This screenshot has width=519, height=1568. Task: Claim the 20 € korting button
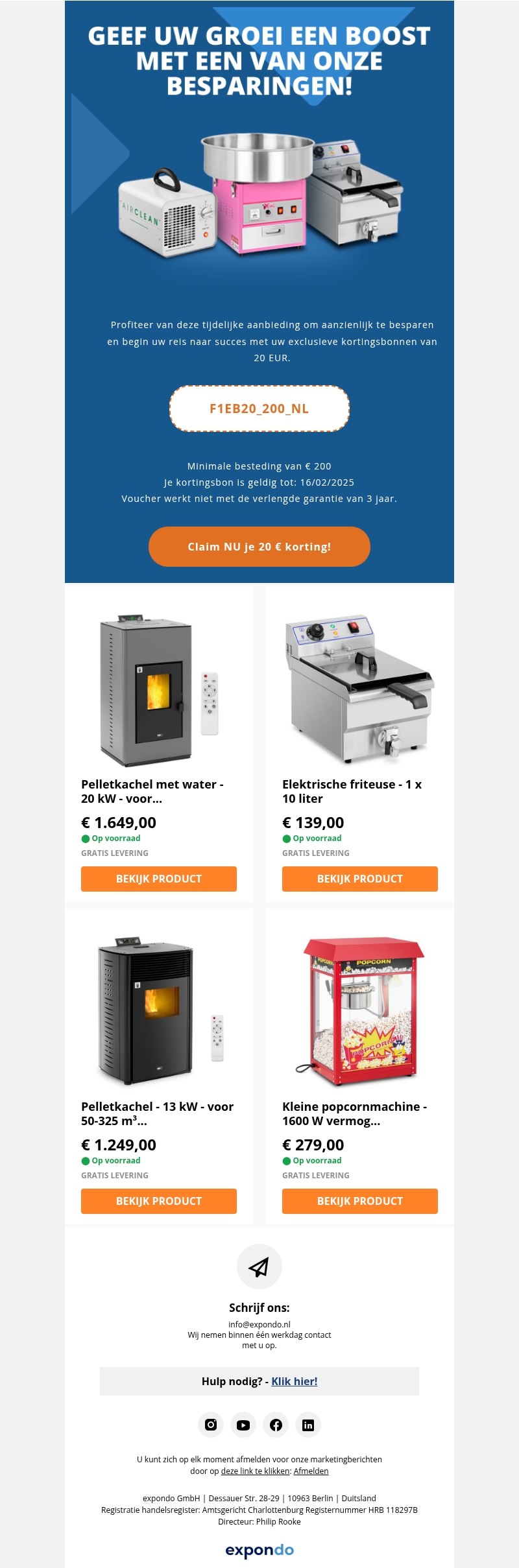coord(259,547)
